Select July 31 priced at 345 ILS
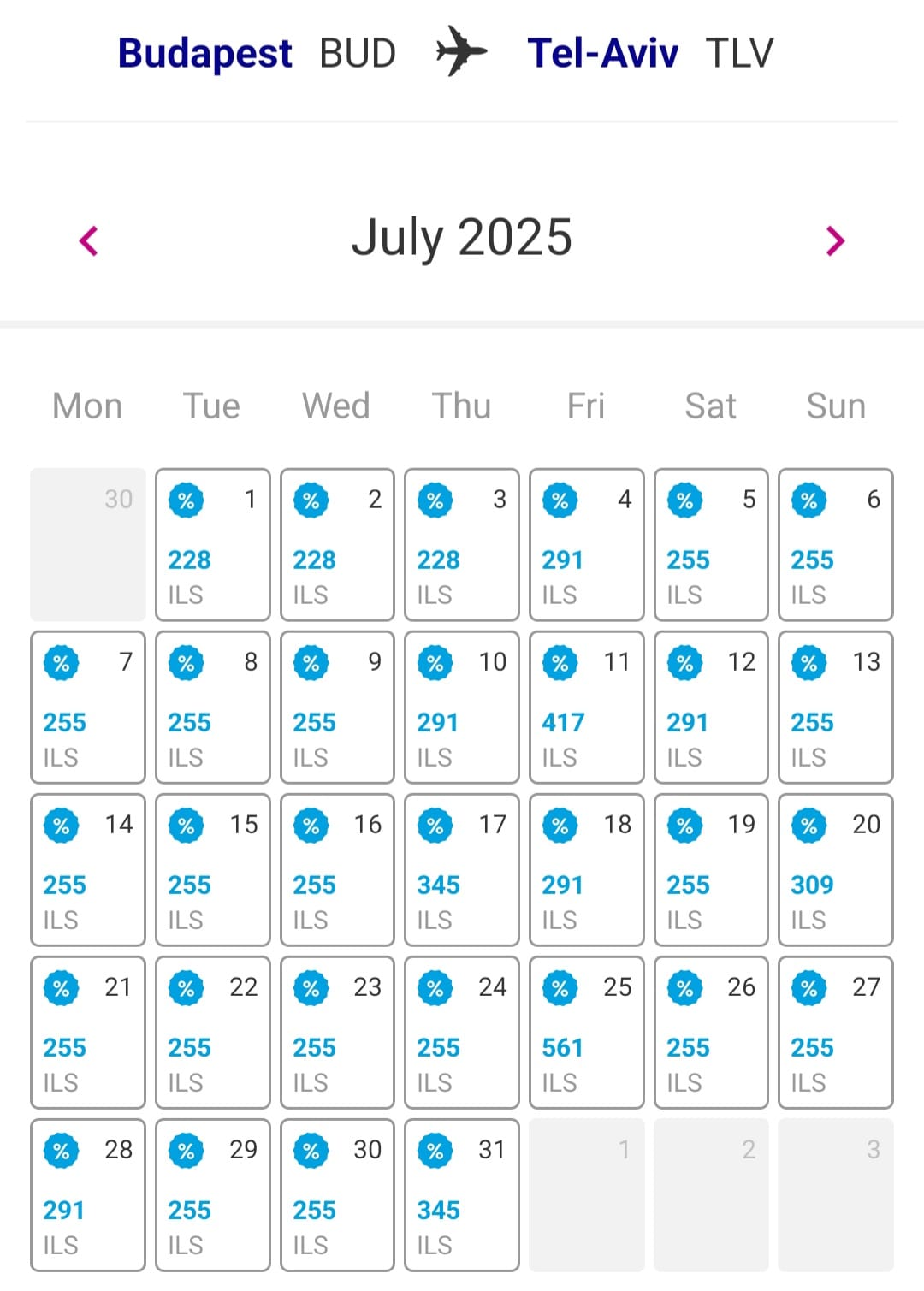924x1291 pixels. pos(461,1194)
